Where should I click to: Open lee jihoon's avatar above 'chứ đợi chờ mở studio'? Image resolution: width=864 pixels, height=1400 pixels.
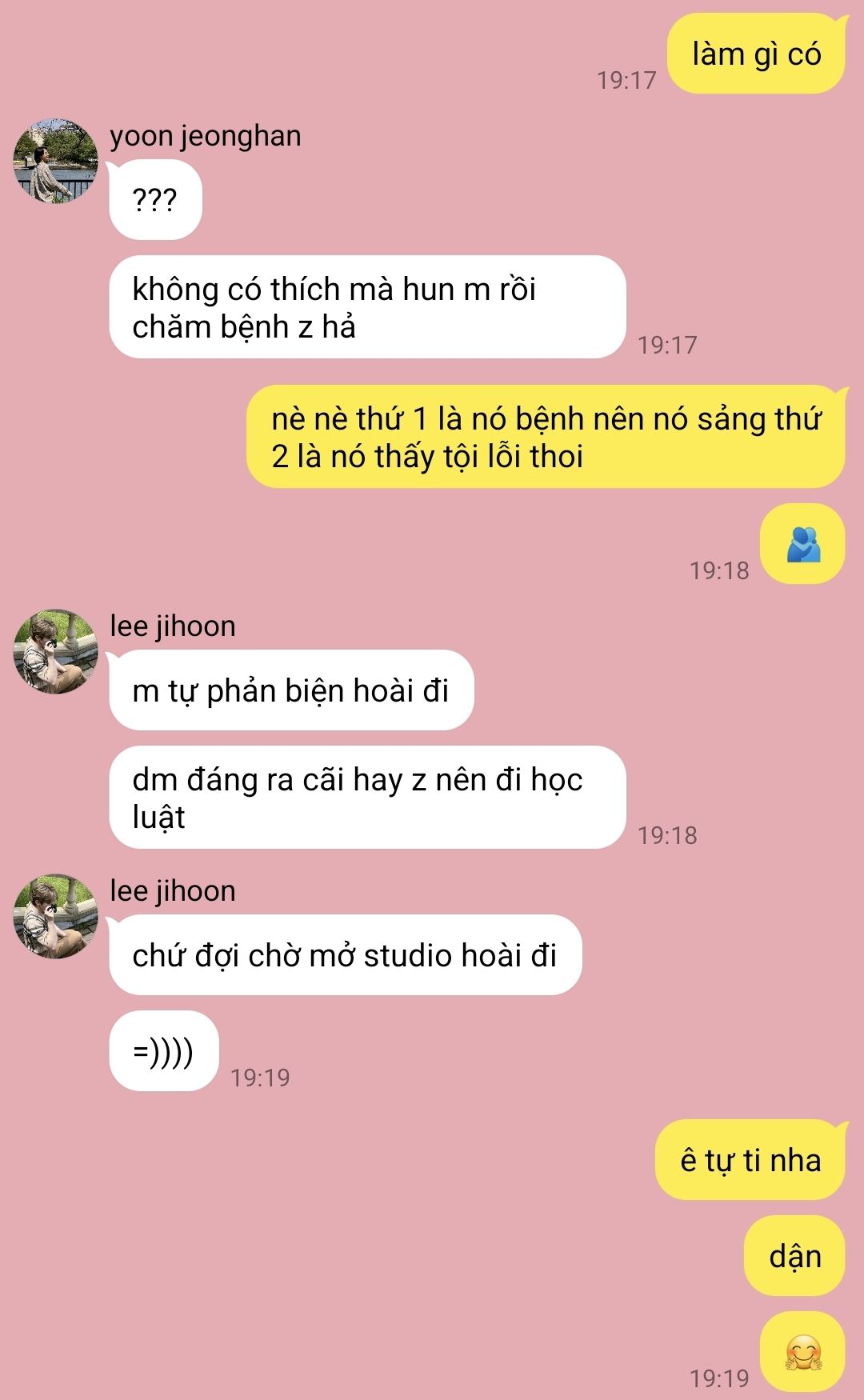55,916
